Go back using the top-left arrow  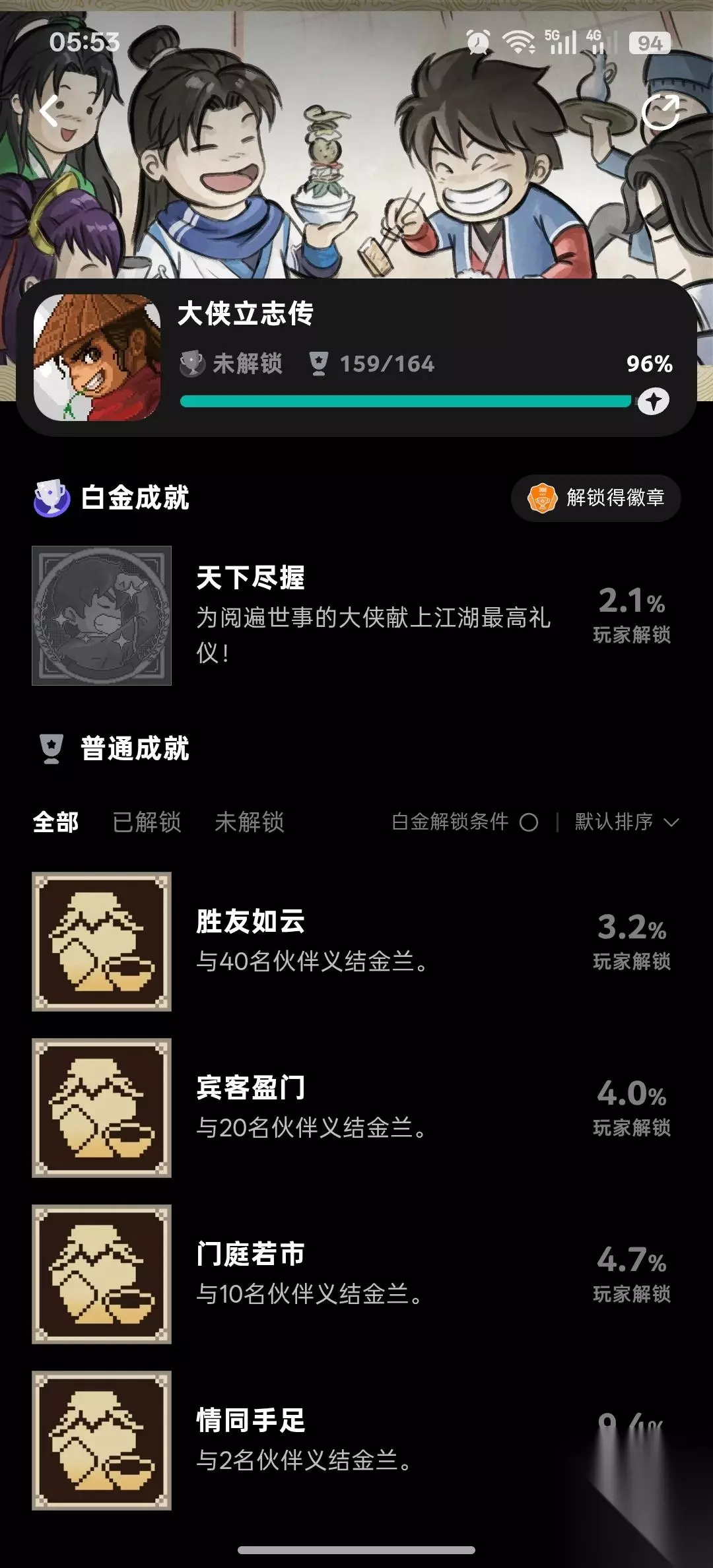click(51, 110)
